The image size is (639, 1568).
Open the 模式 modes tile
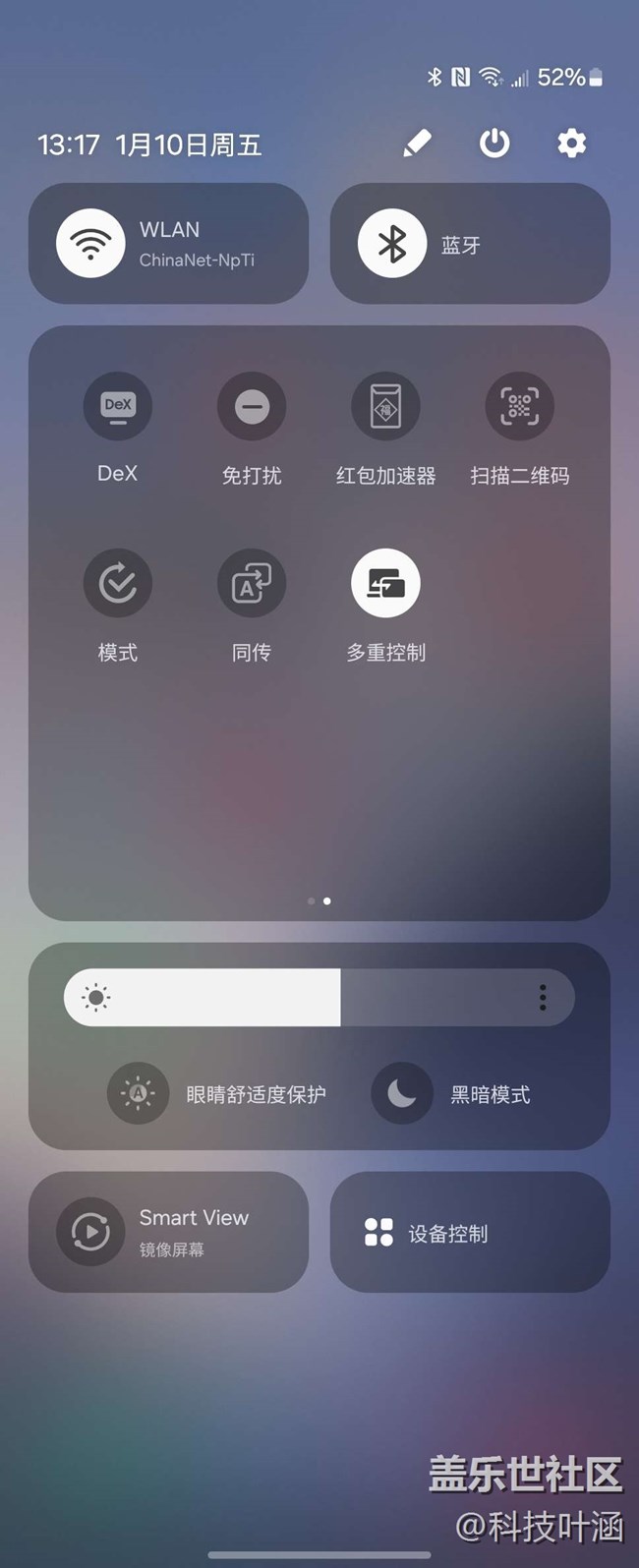point(118,583)
